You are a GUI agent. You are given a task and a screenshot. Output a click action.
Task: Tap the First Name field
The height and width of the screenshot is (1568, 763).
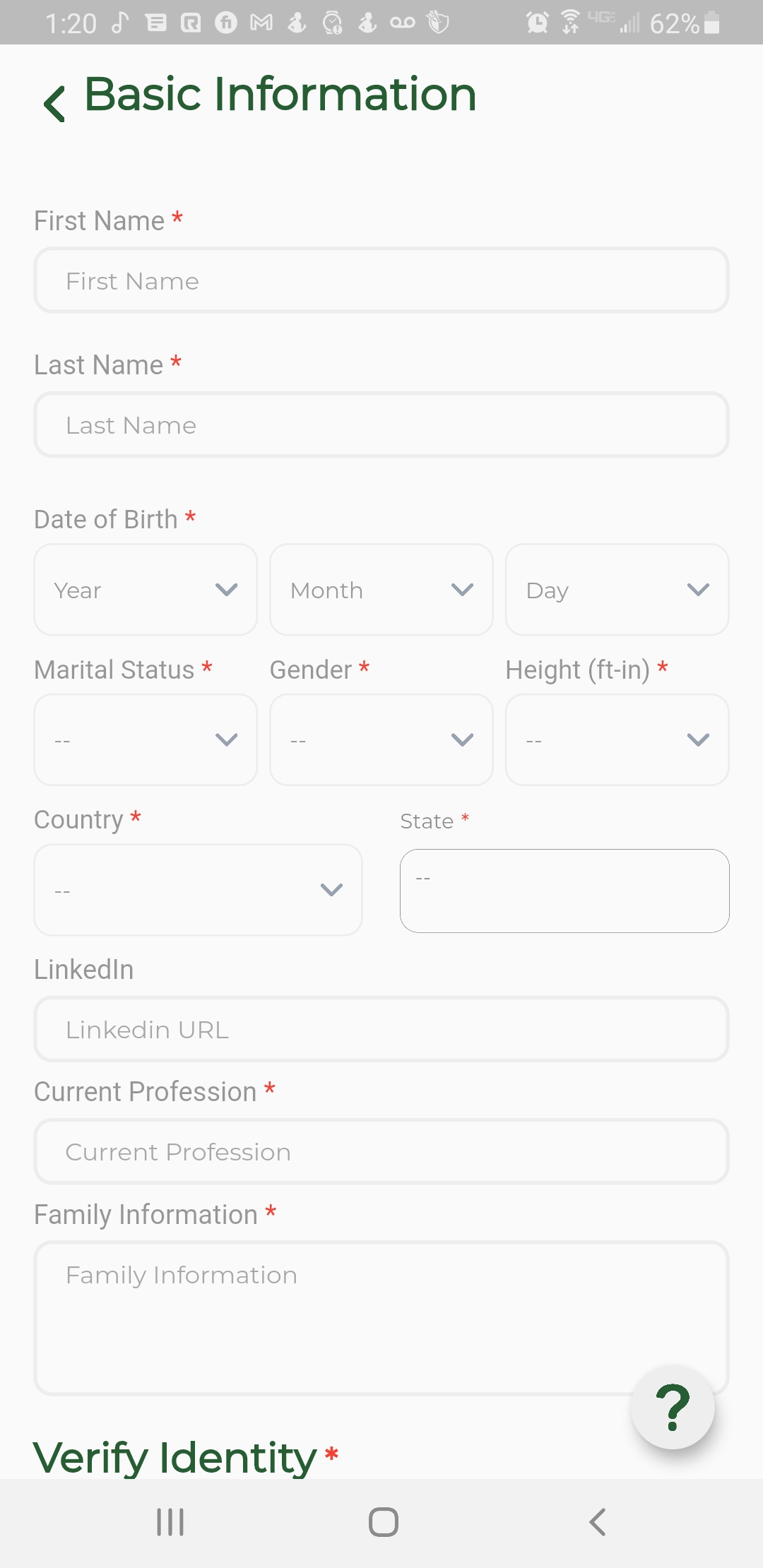pos(381,280)
